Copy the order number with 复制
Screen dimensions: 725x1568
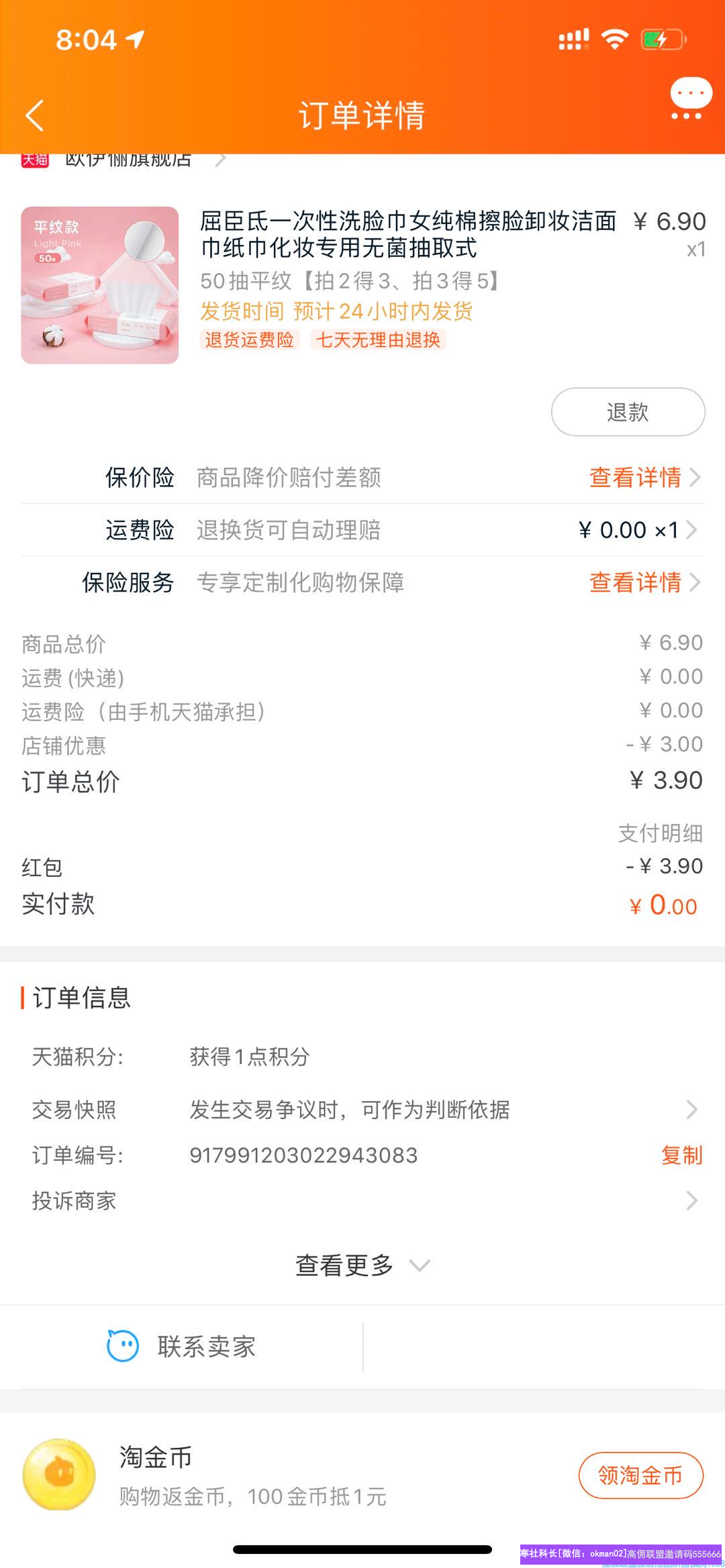(x=681, y=1155)
